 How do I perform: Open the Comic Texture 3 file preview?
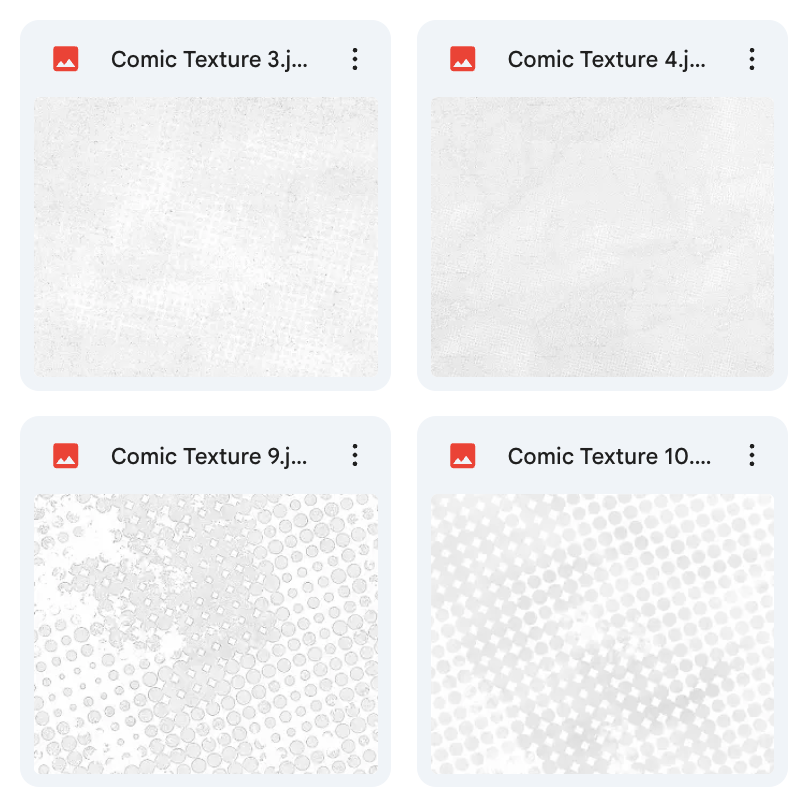(x=205, y=237)
